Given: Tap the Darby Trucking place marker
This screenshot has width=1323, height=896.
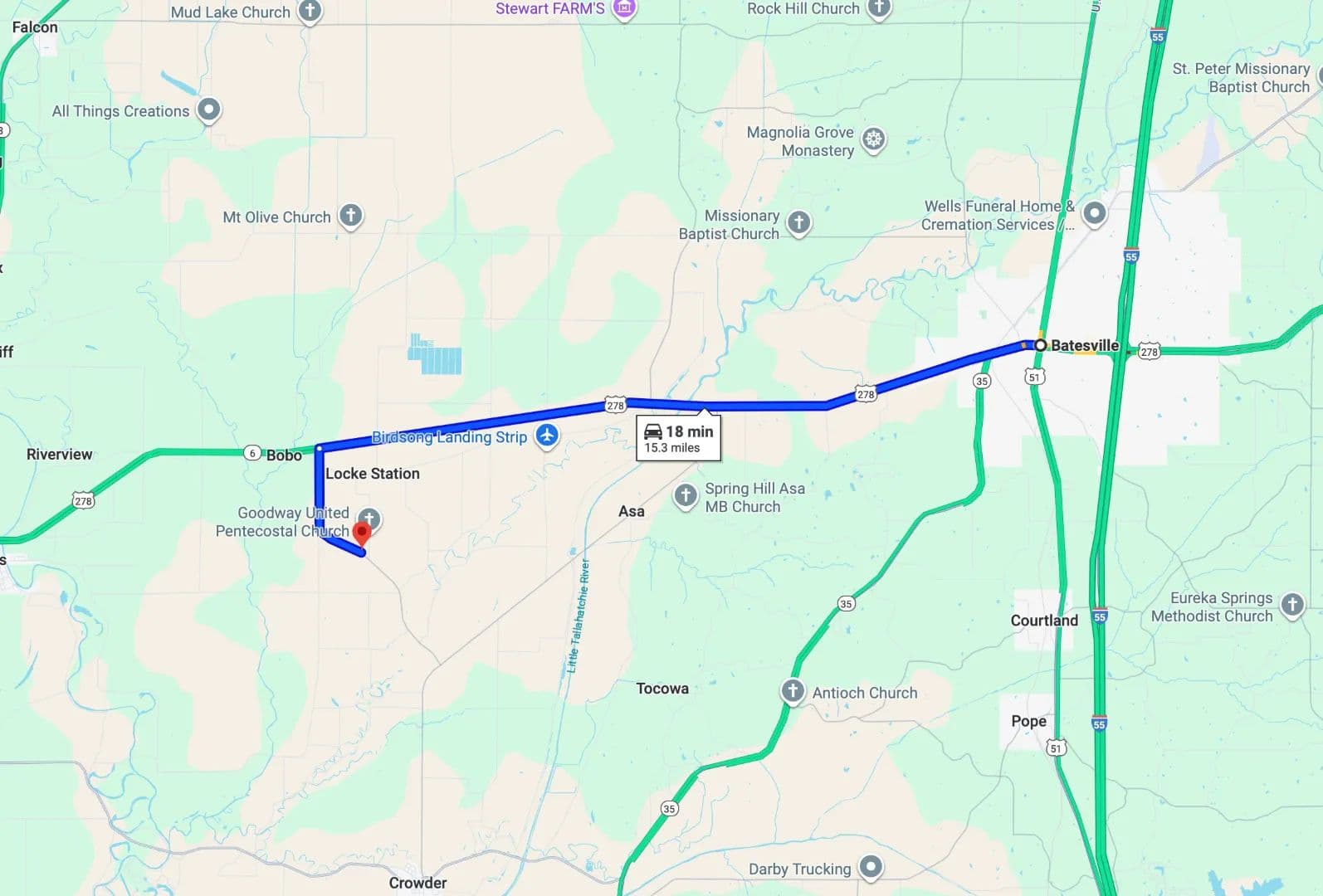Looking at the screenshot, I should tap(870, 867).
